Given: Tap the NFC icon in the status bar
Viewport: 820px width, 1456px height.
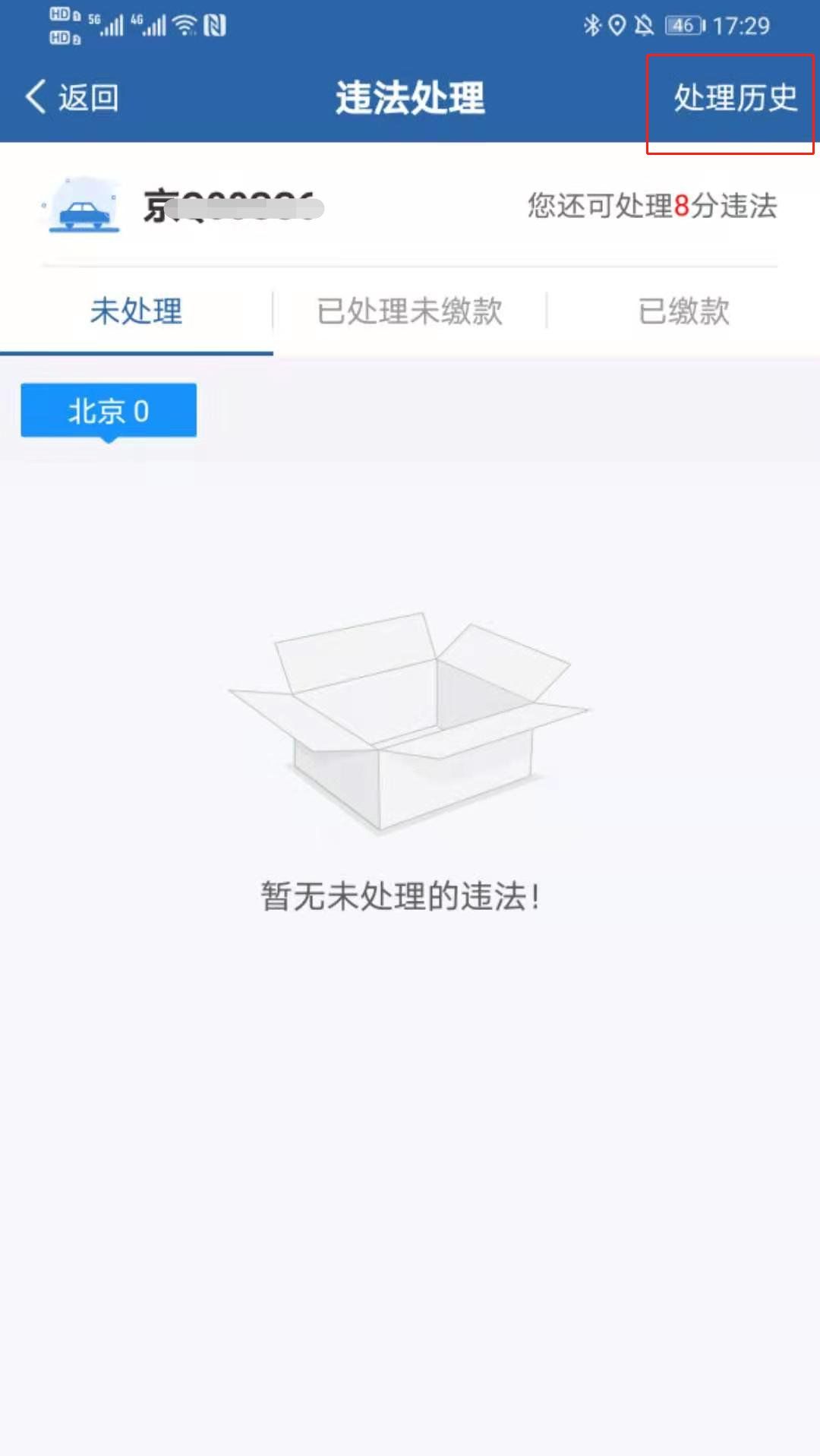Looking at the screenshot, I should 215,25.
